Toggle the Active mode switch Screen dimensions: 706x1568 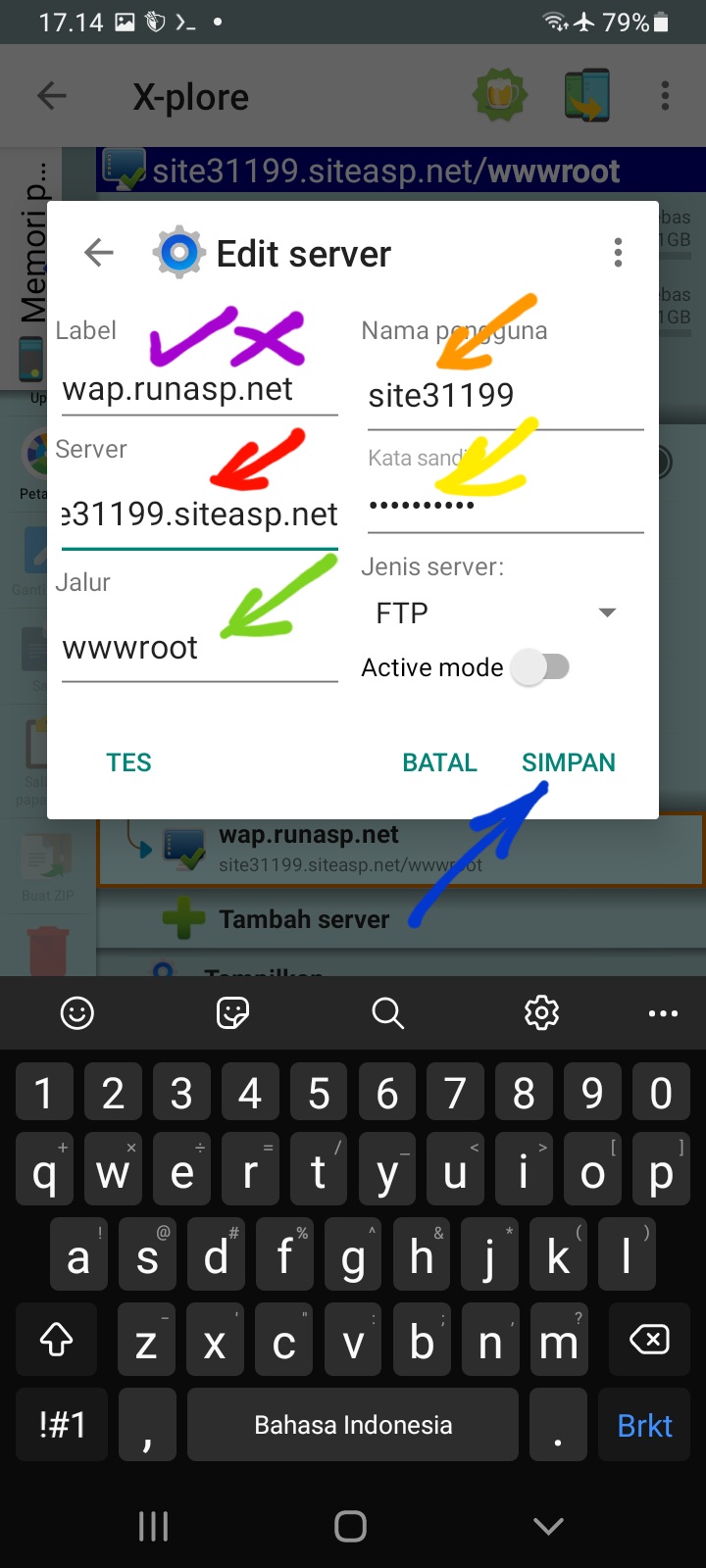click(x=541, y=668)
